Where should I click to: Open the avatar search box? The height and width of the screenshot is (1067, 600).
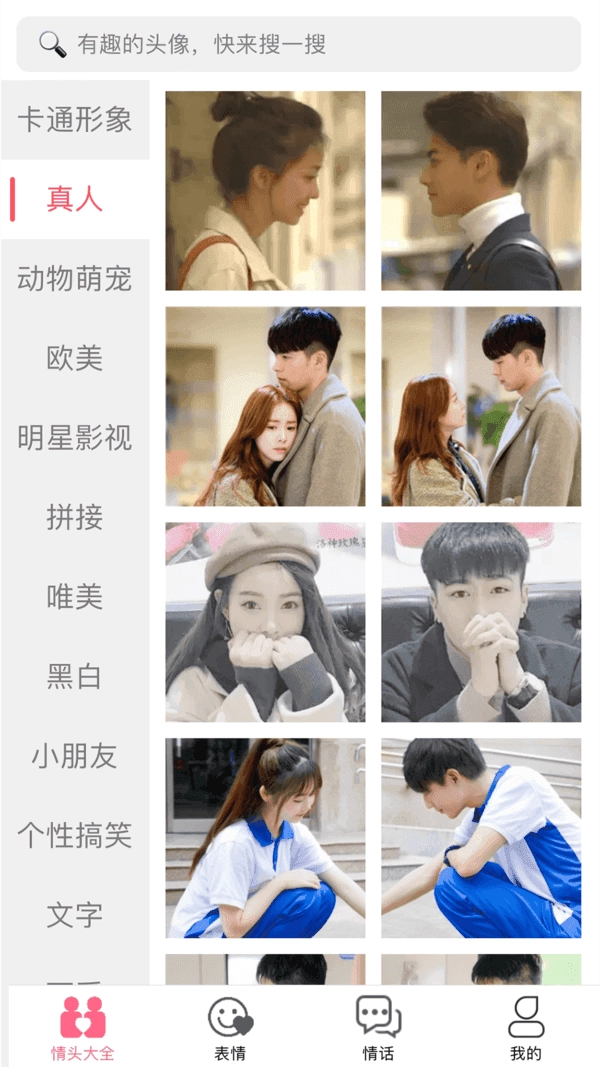(298, 44)
